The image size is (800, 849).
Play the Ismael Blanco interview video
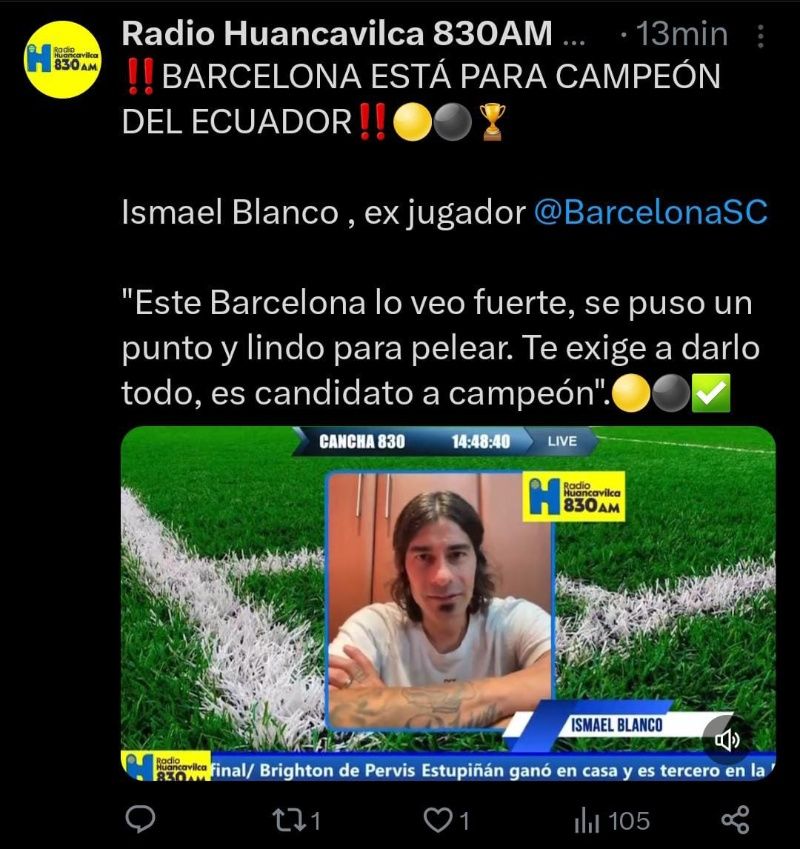pos(448,600)
